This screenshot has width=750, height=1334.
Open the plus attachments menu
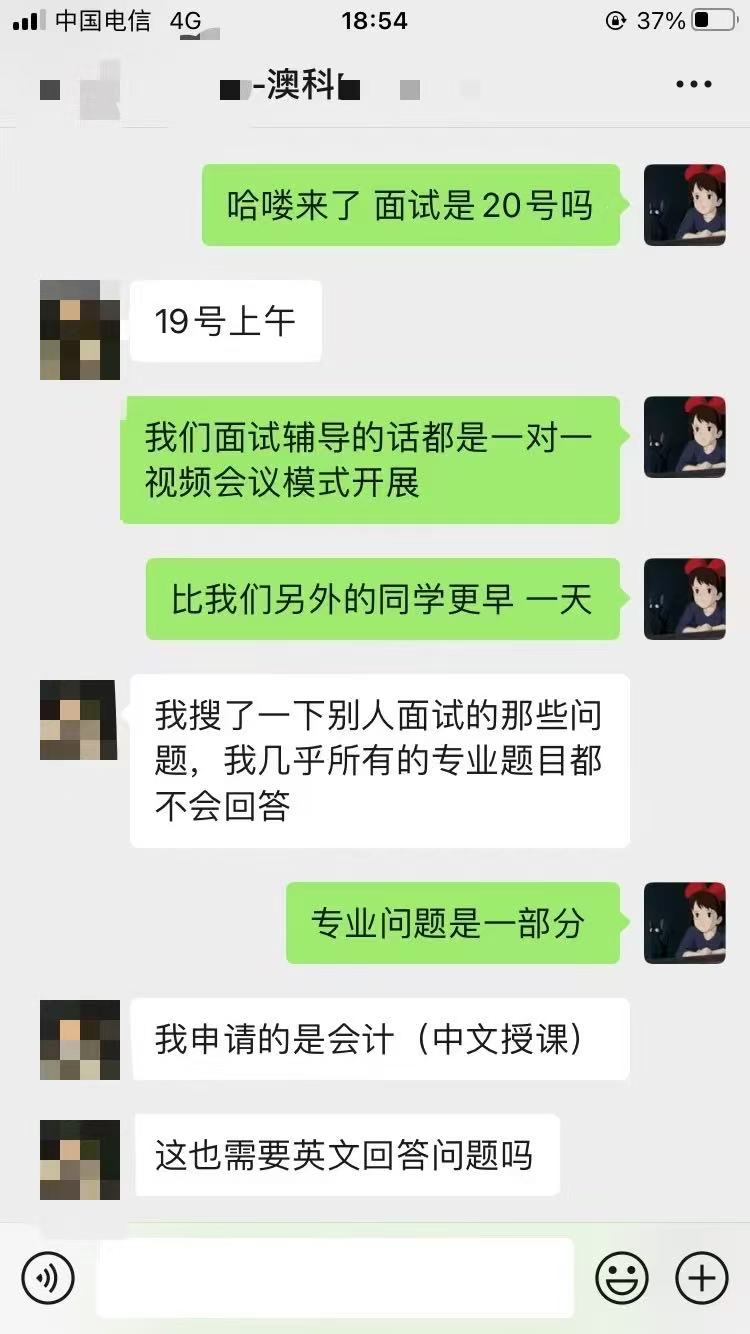click(702, 1277)
